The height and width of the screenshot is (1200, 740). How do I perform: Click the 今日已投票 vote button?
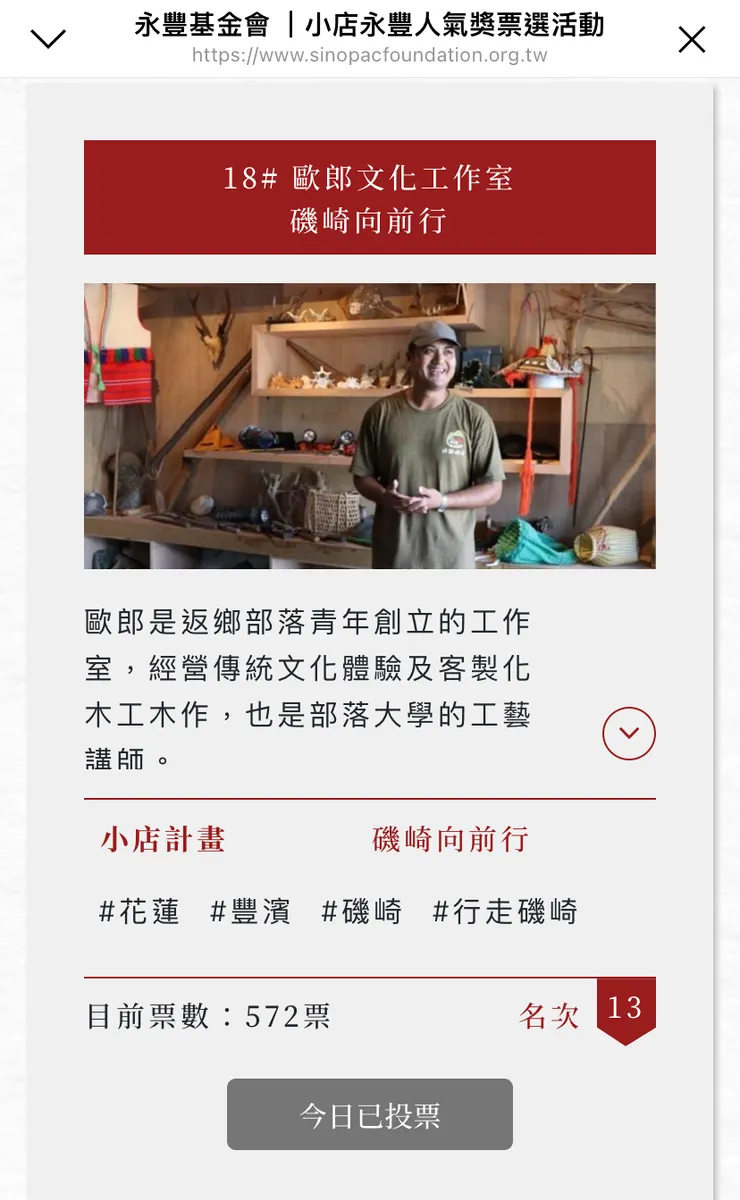coord(370,1114)
